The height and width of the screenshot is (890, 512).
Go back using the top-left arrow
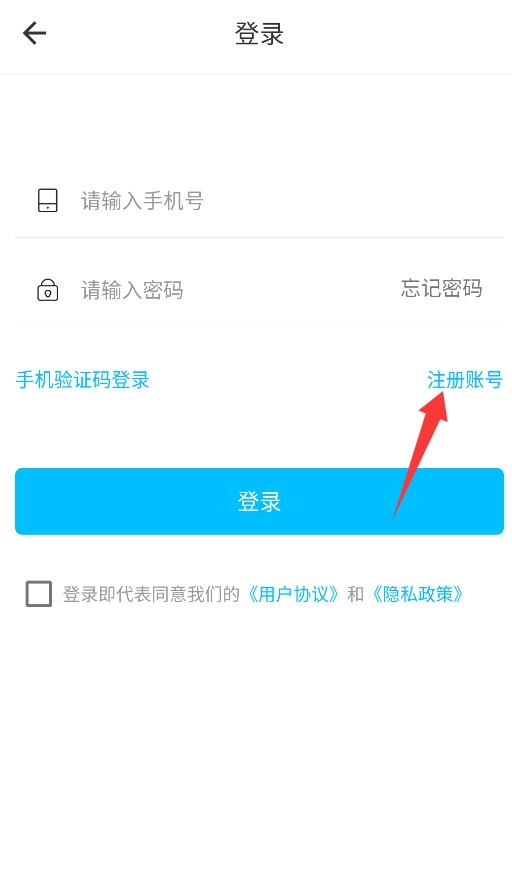tap(34, 33)
